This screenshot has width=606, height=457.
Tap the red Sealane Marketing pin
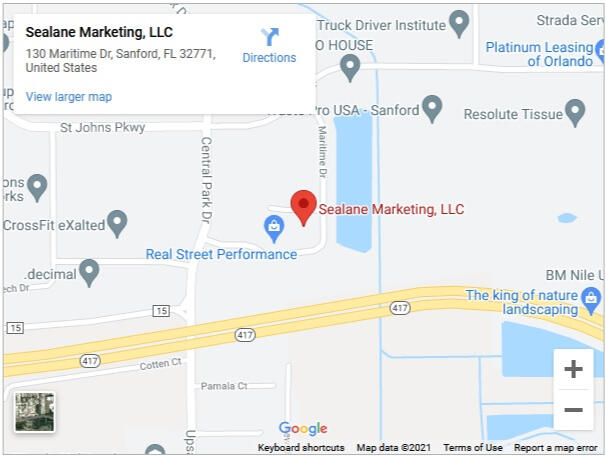304,208
